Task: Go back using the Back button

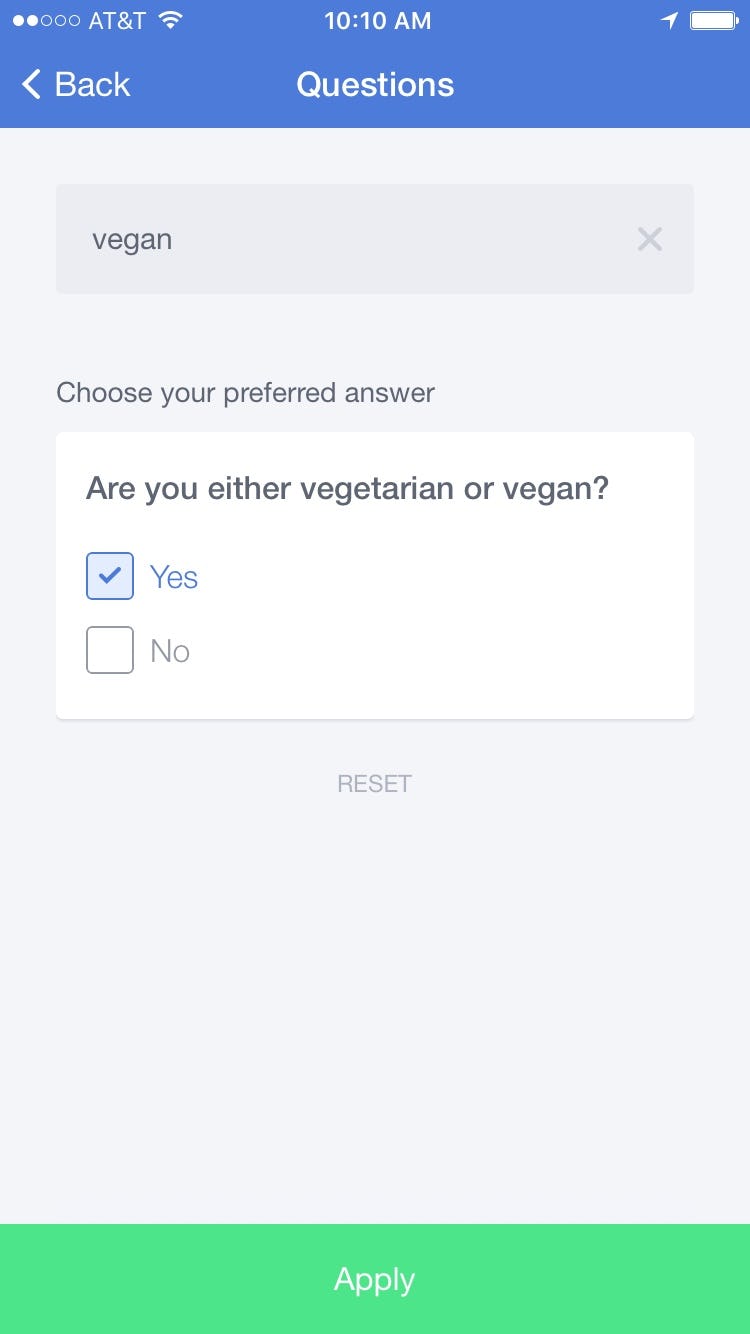Action: pyautogui.click(x=76, y=85)
